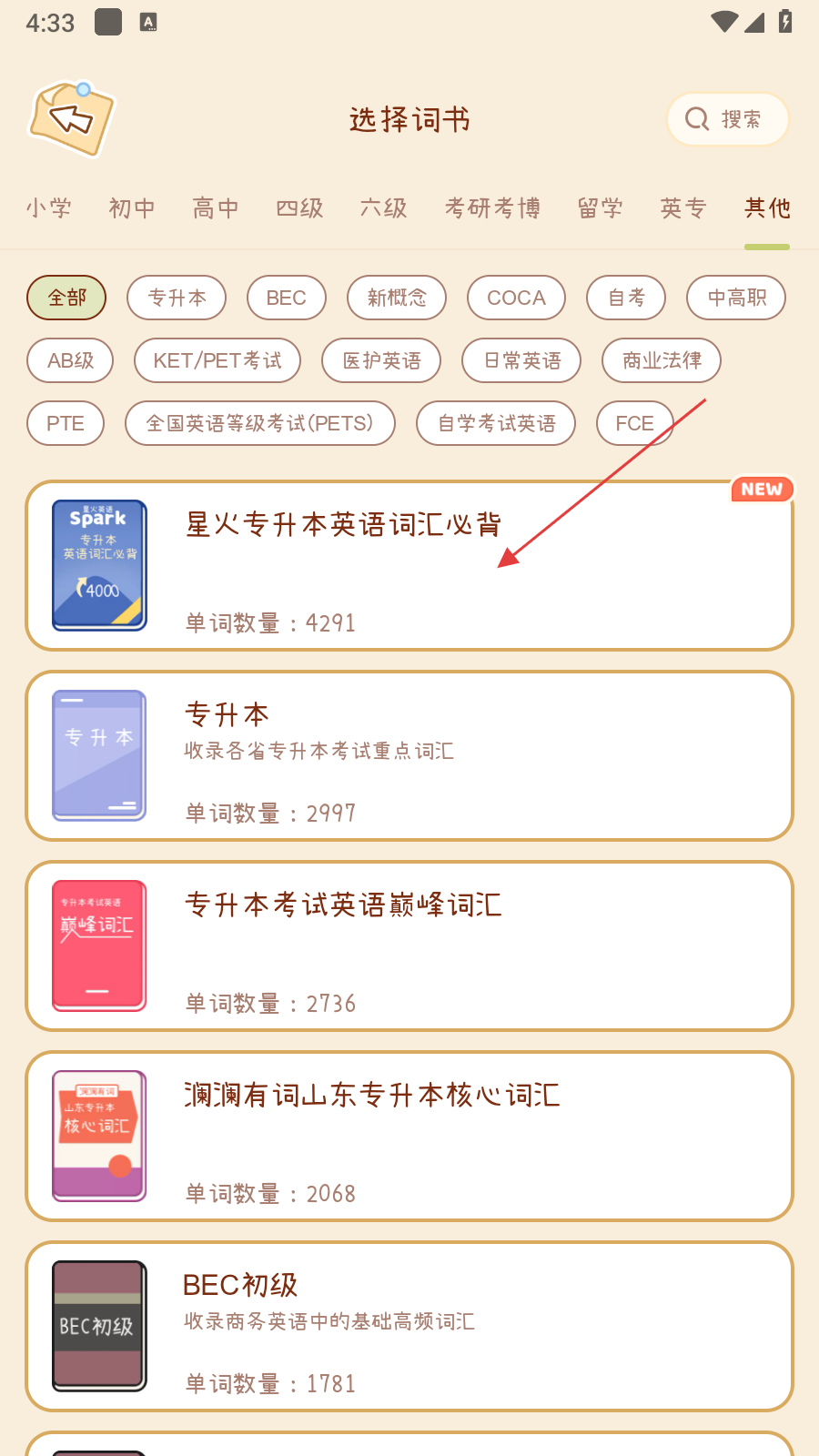The height and width of the screenshot is (1456, 819).
Task: Select the FCE chip
Action: point(634,423)
